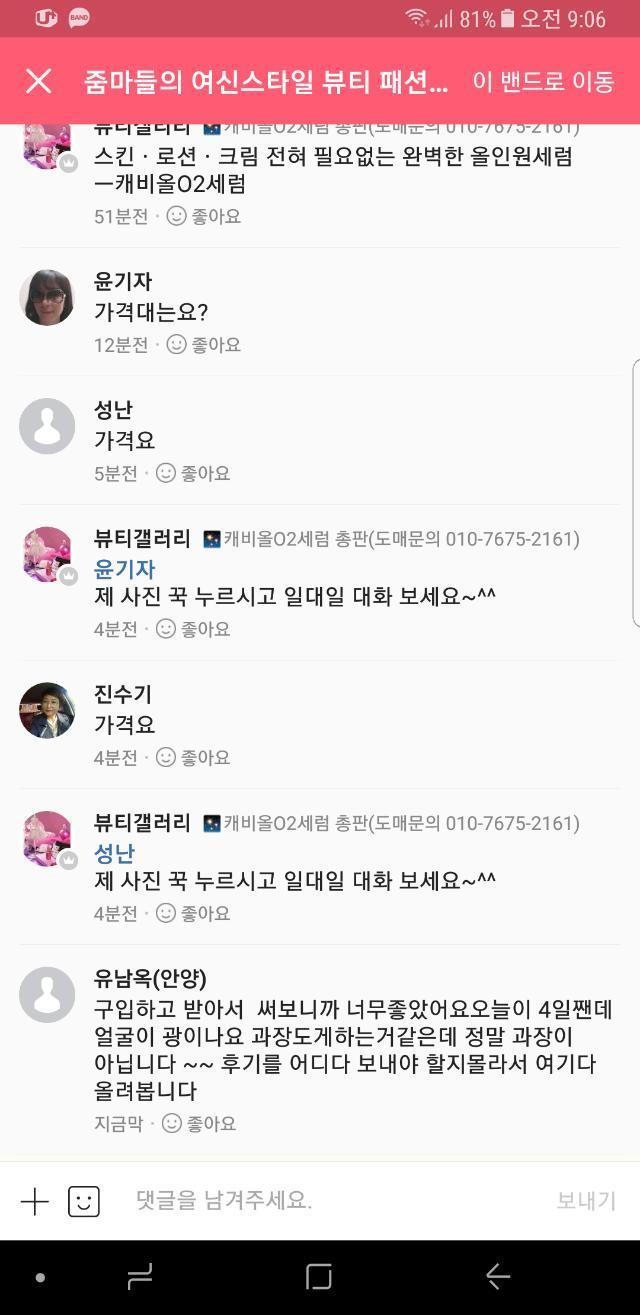640x1315 pixels.
Task: Close this comments screen with the X
Action: [38, 81]
